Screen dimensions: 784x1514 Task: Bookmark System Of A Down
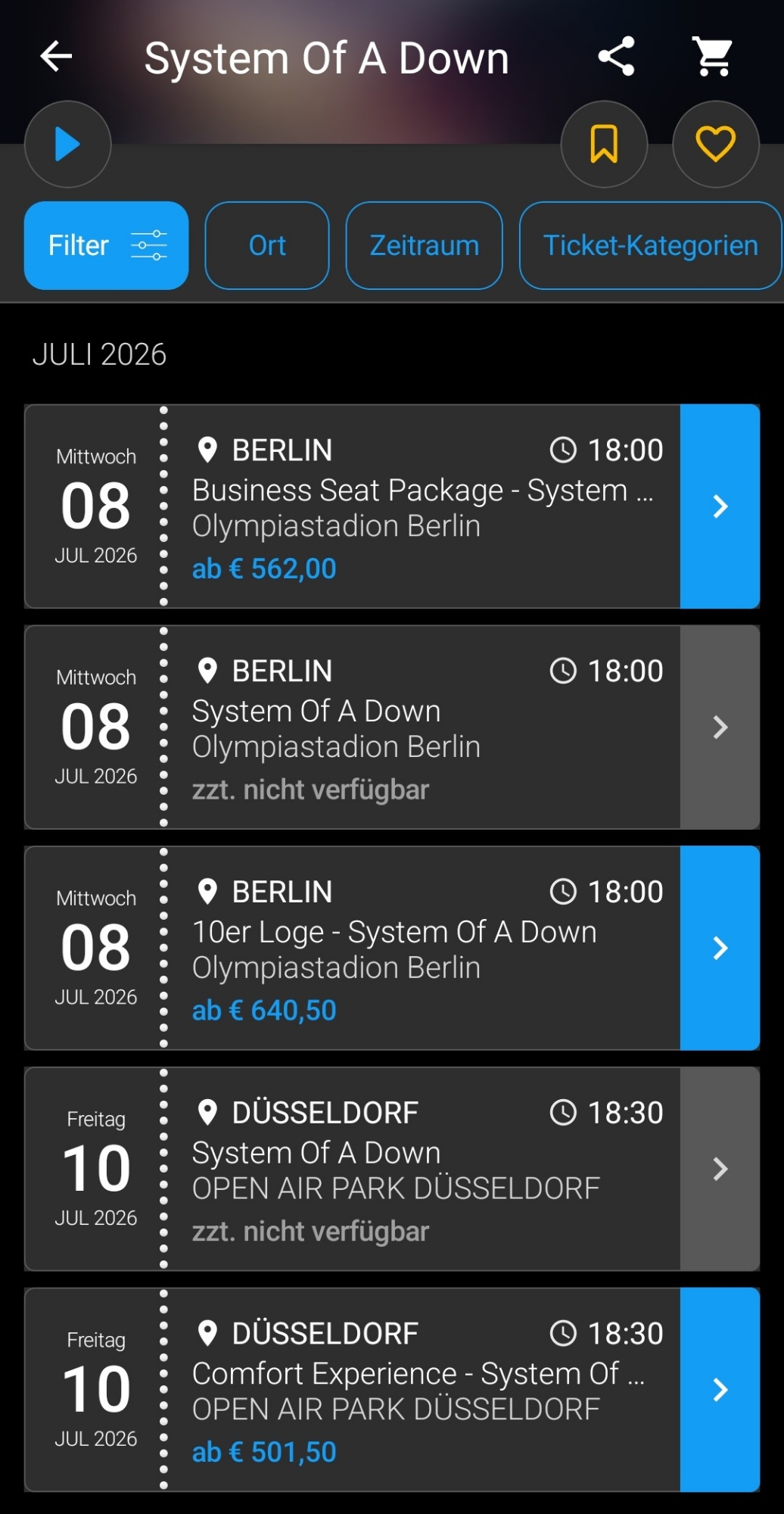coord(604,144)
